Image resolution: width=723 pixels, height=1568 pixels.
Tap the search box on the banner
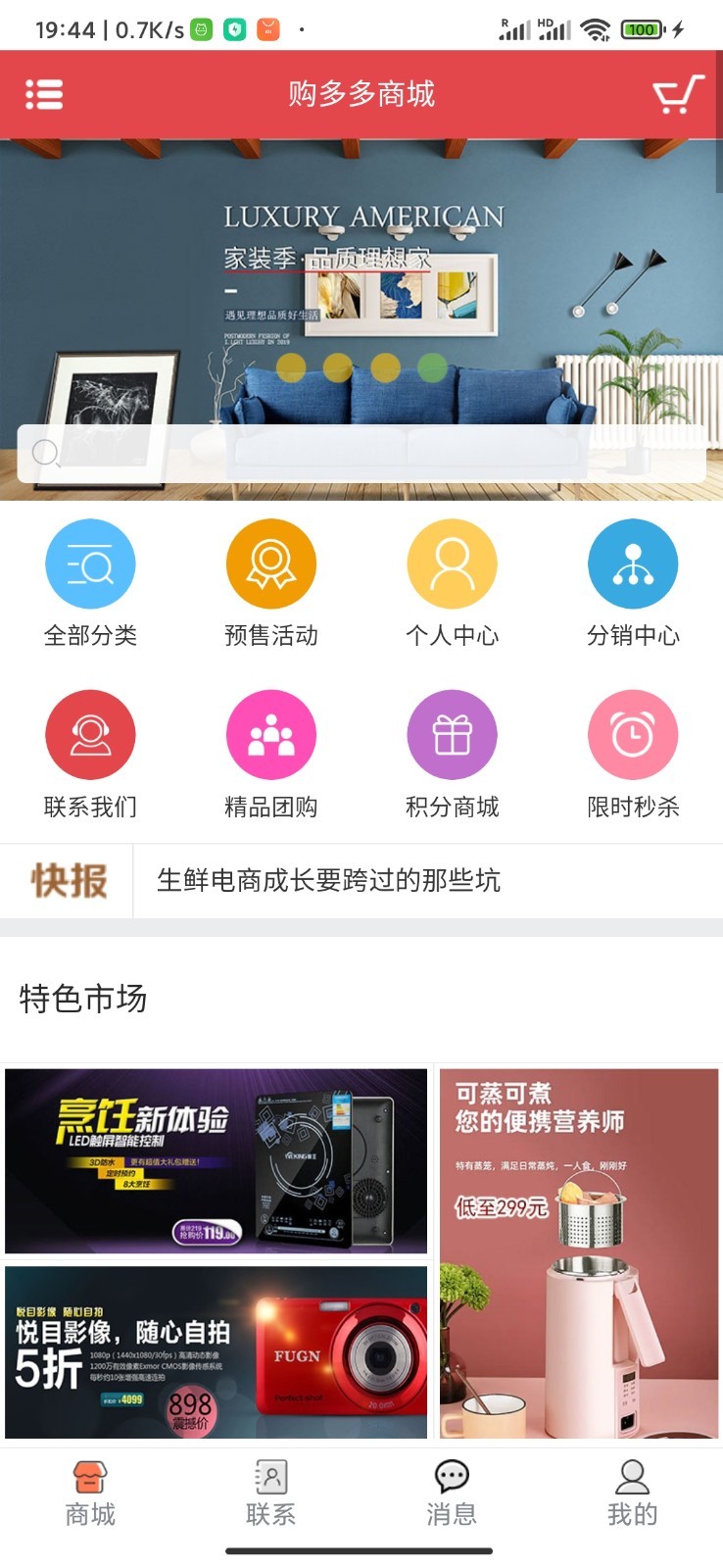pyautogui.click(x=361, y=453)
